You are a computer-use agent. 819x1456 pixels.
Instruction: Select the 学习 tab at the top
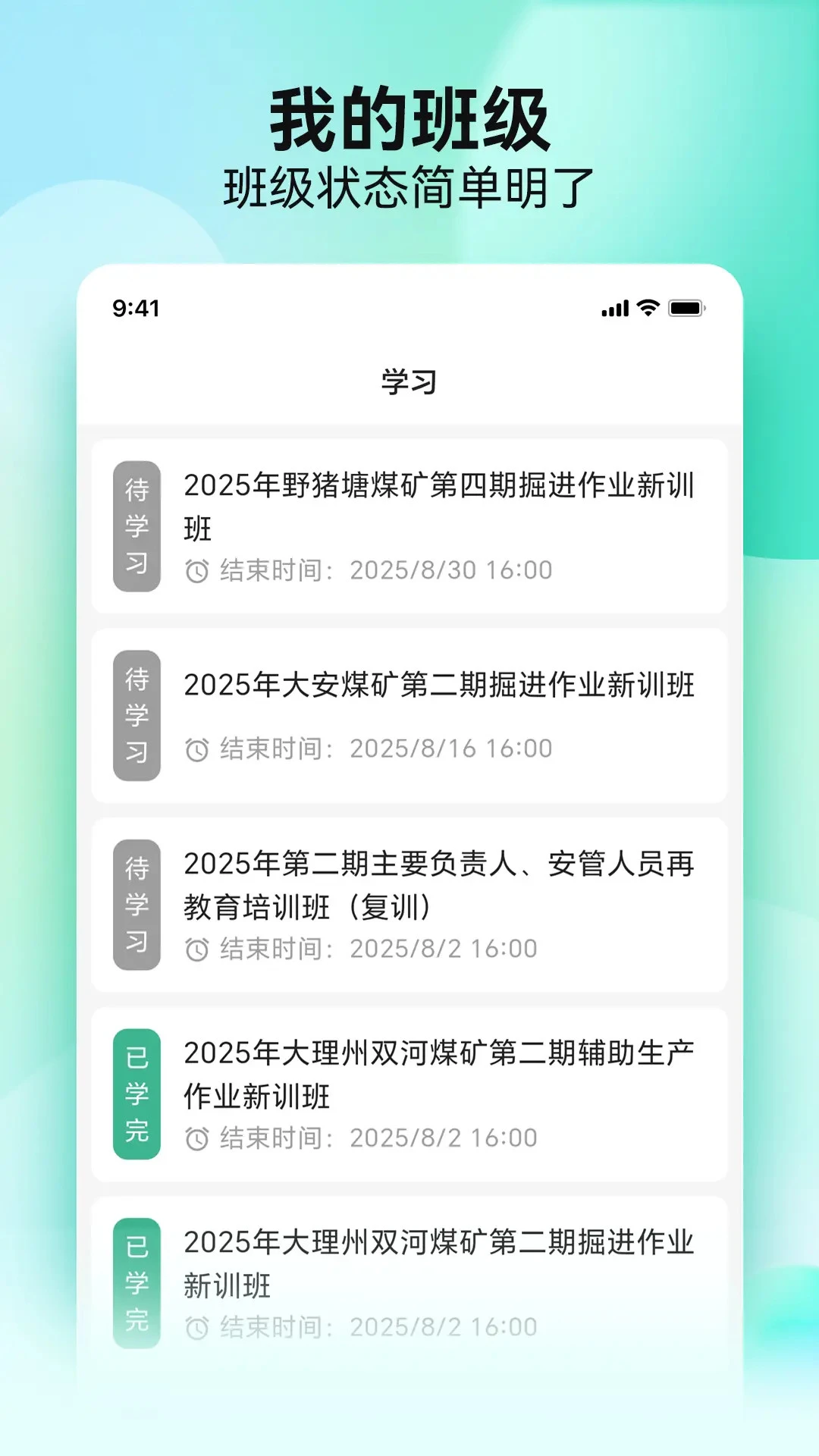pyautogui.click(x=409, y=381)
